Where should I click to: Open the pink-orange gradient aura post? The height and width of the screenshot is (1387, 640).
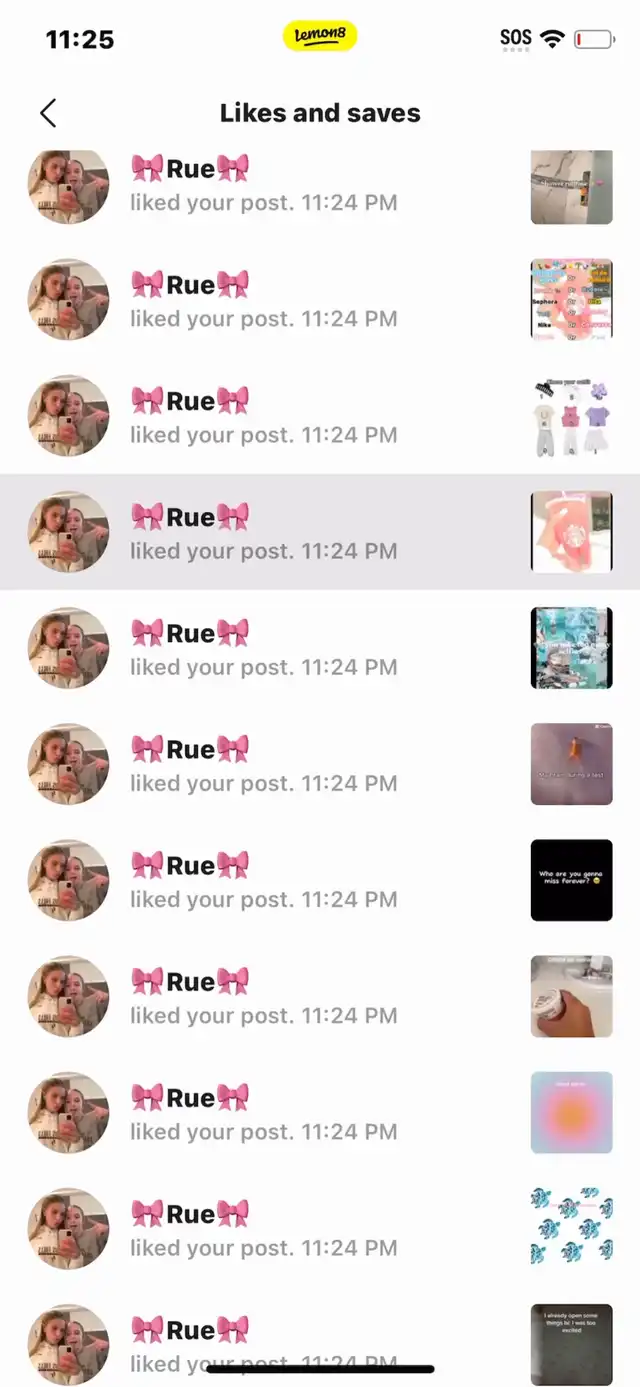571,1112
